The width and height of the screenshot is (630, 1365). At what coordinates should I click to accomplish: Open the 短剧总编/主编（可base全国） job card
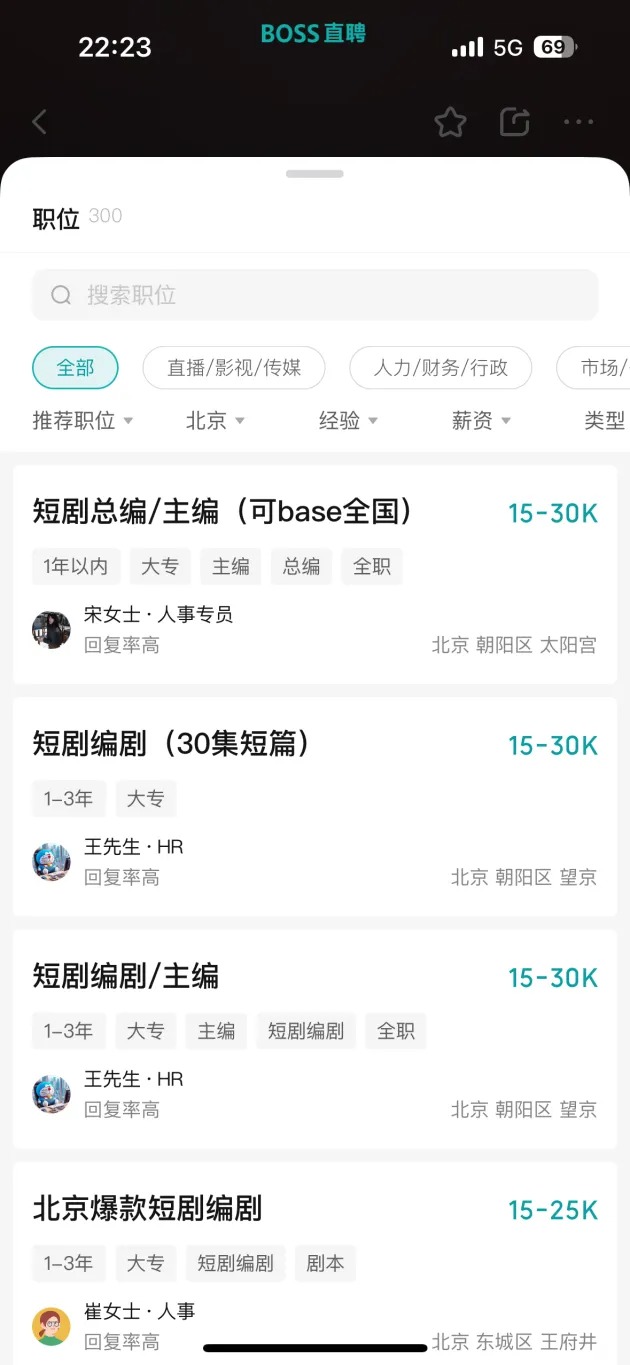click(x=315, y=575)
